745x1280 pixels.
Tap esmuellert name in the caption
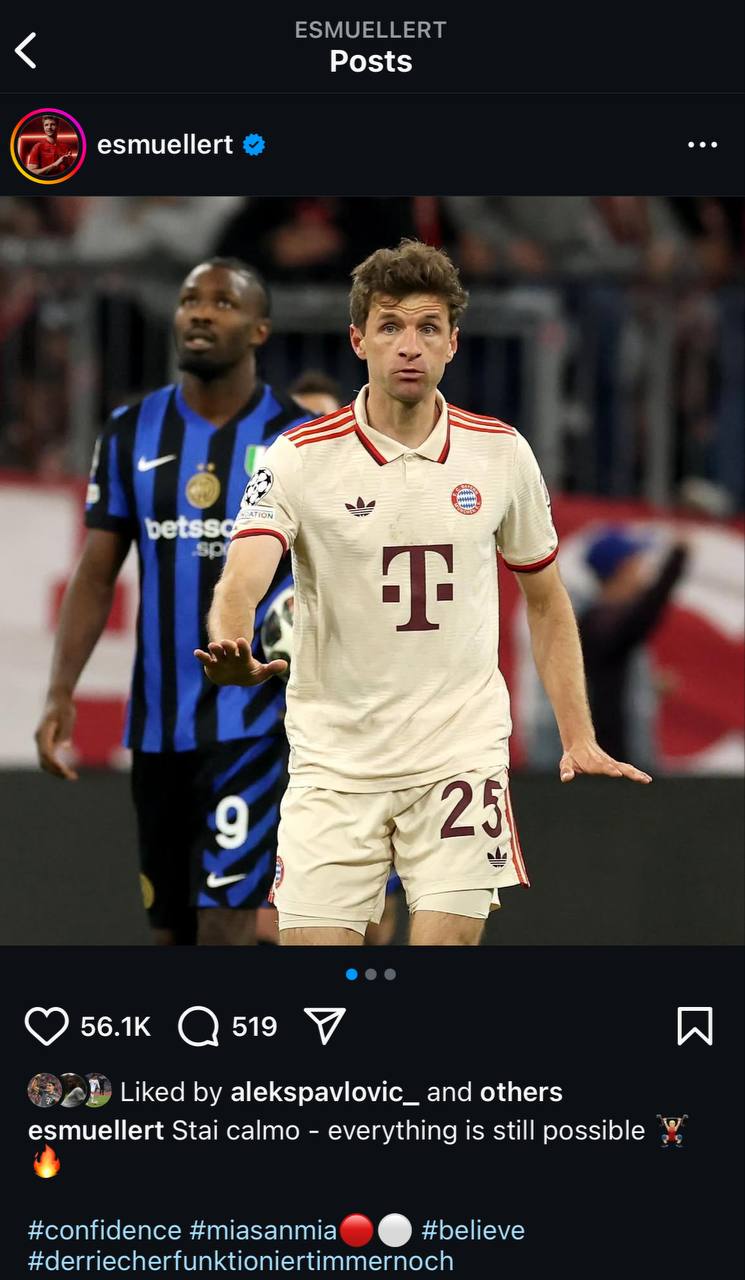pyautogui.click(x=96, y=1131)
